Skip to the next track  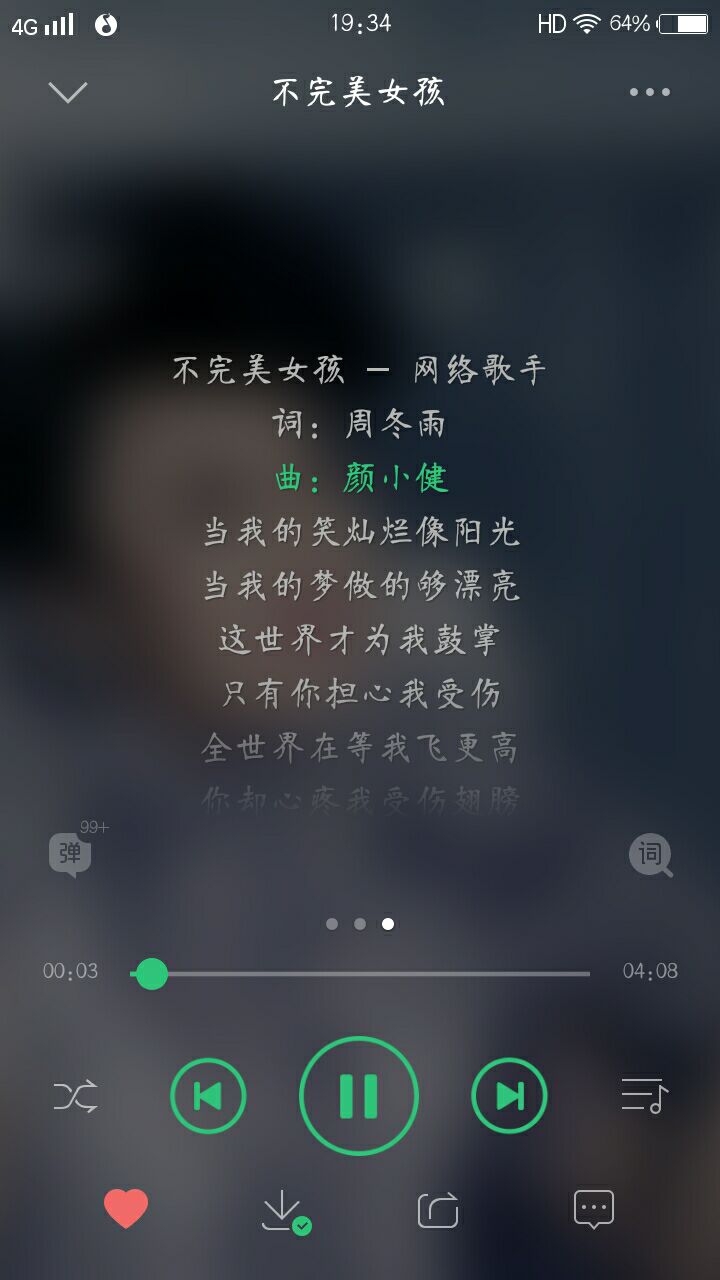point(509,1097)
